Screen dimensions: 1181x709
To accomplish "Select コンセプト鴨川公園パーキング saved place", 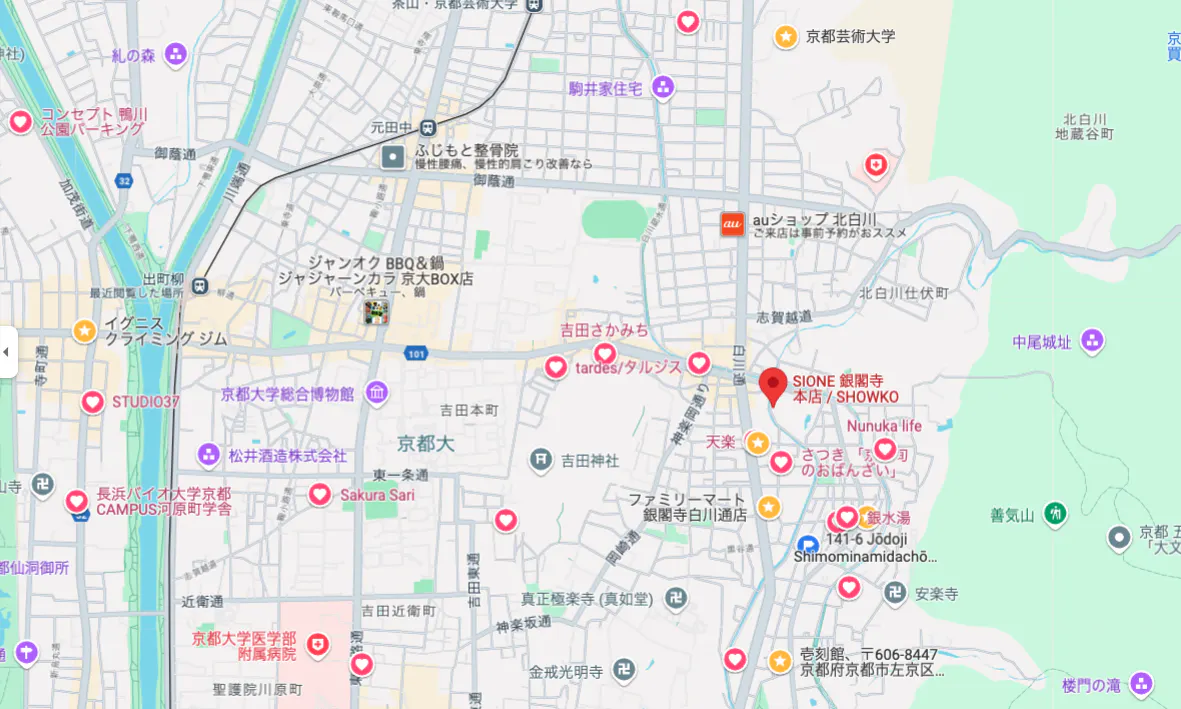I will point(20,121).
